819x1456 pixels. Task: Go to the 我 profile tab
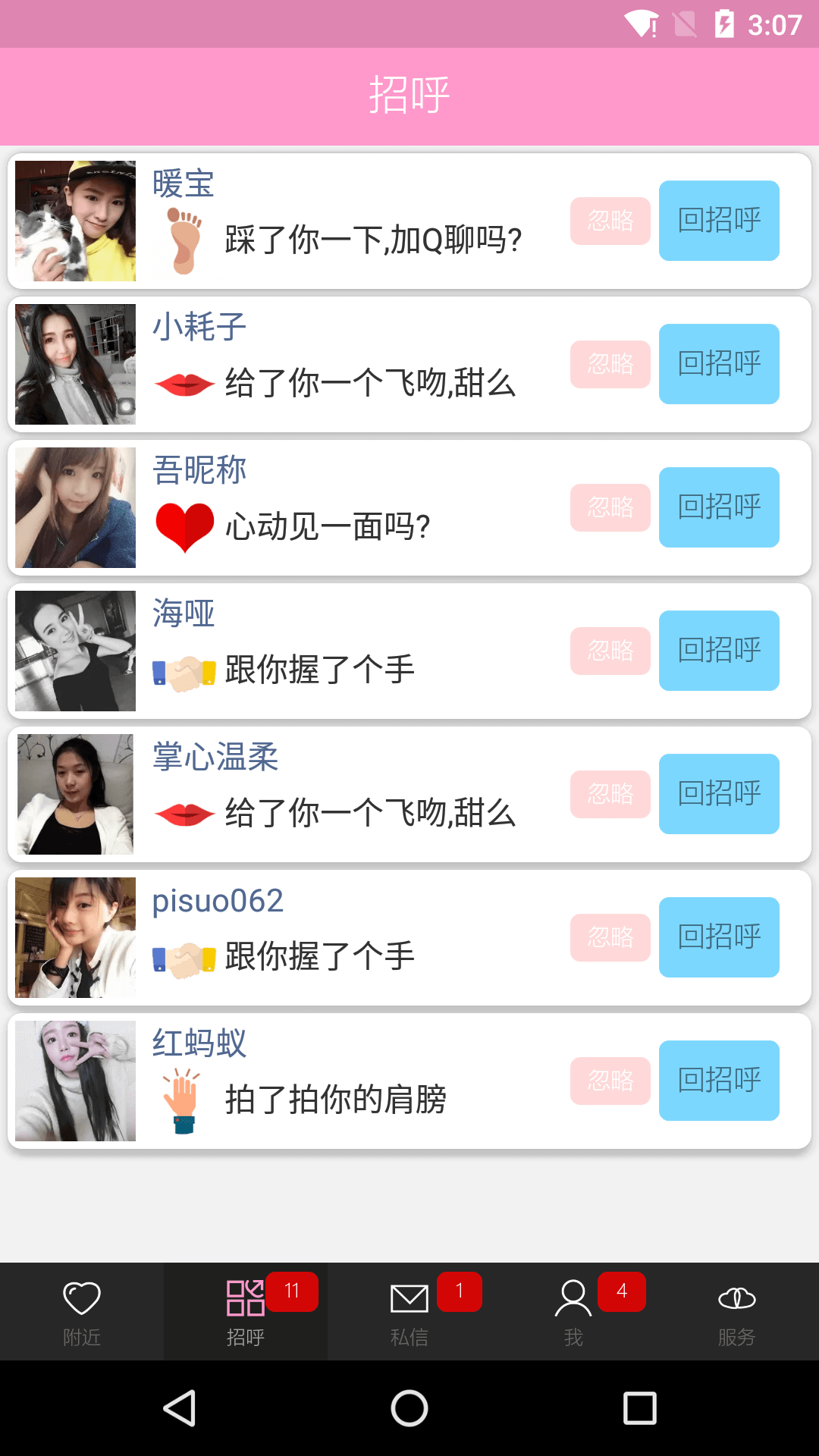573,1312
